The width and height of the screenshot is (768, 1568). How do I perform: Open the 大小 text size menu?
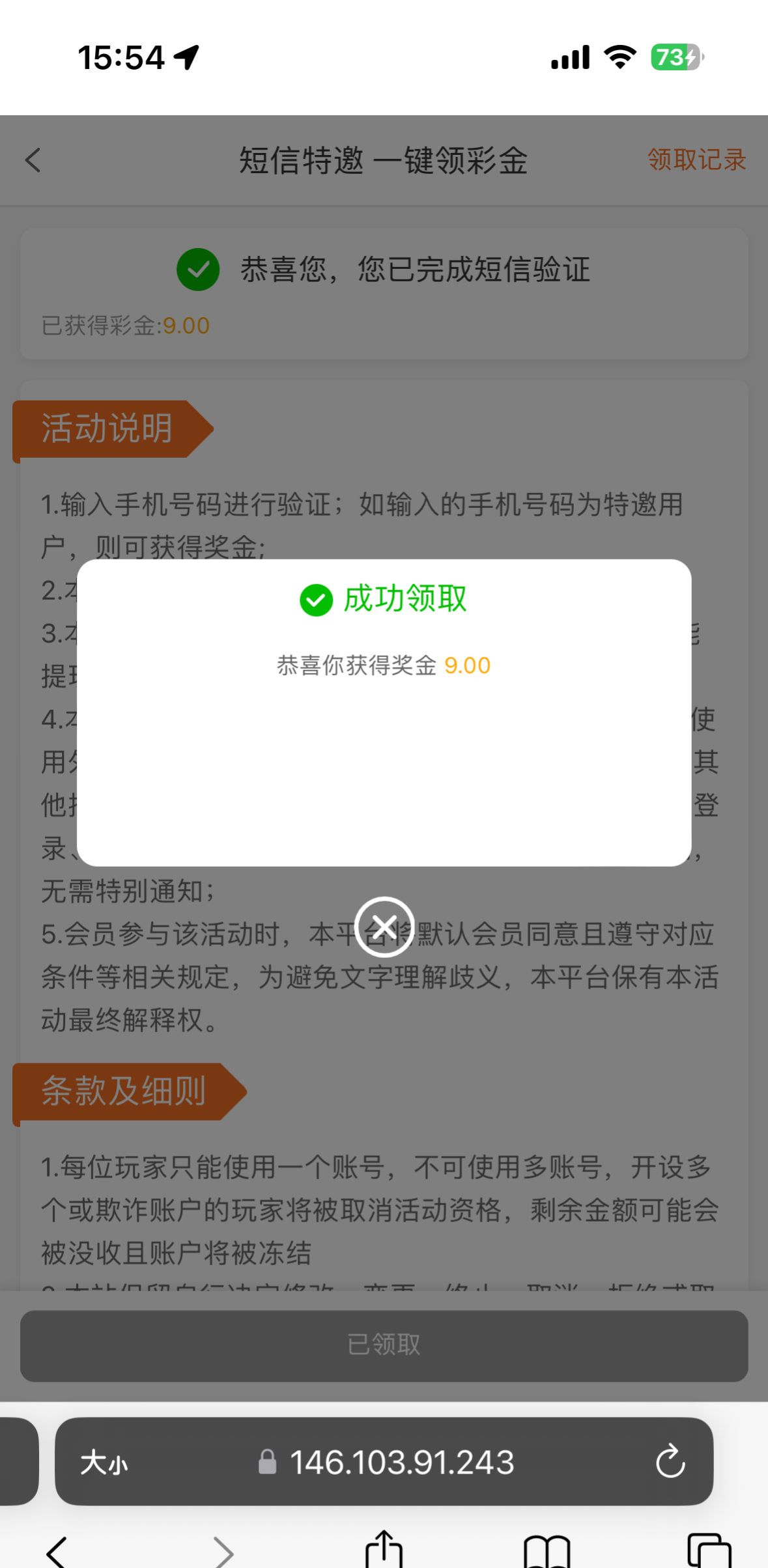tap(104, 1463)
